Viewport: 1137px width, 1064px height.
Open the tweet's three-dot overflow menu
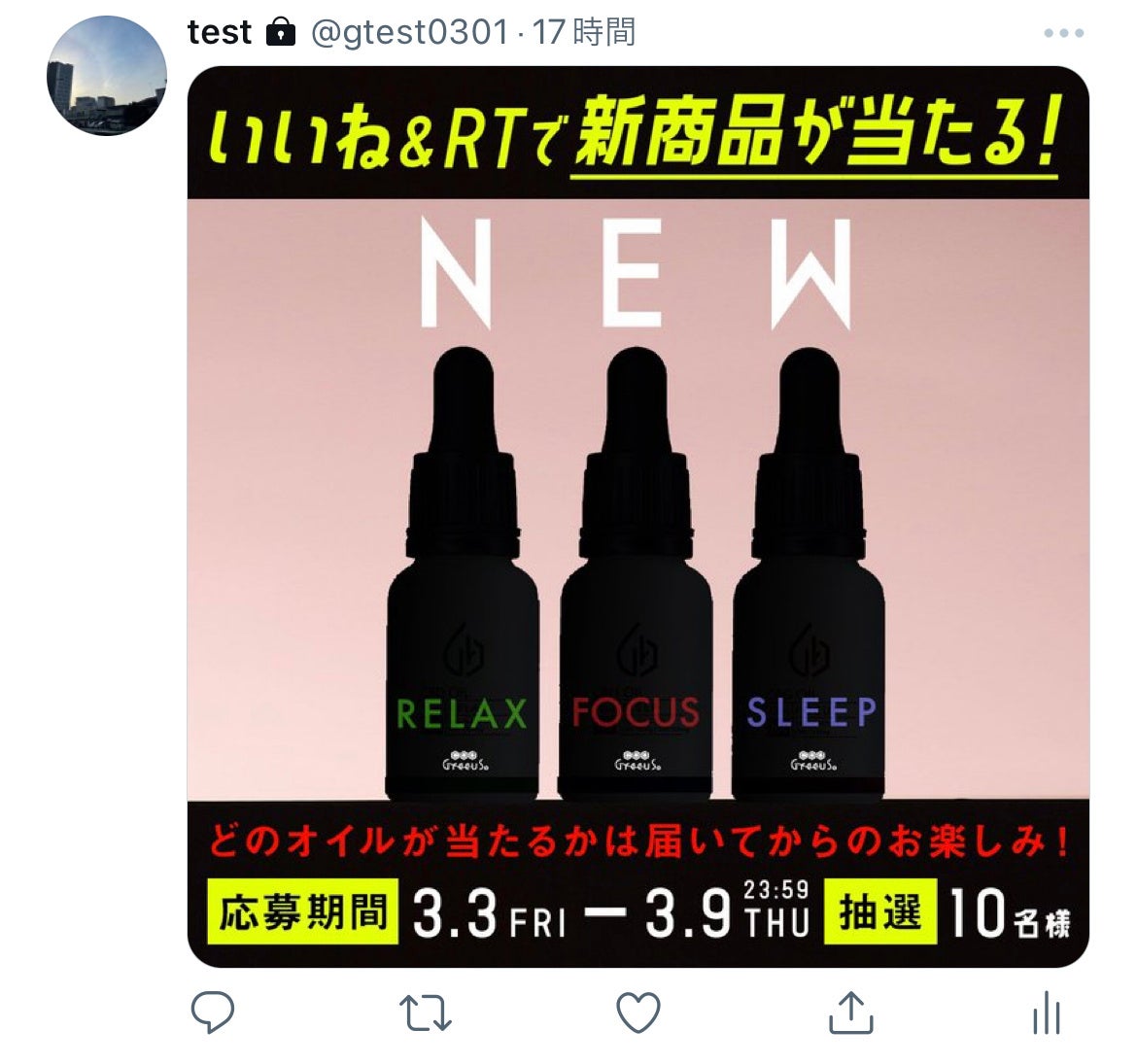tap(1063, 33)
